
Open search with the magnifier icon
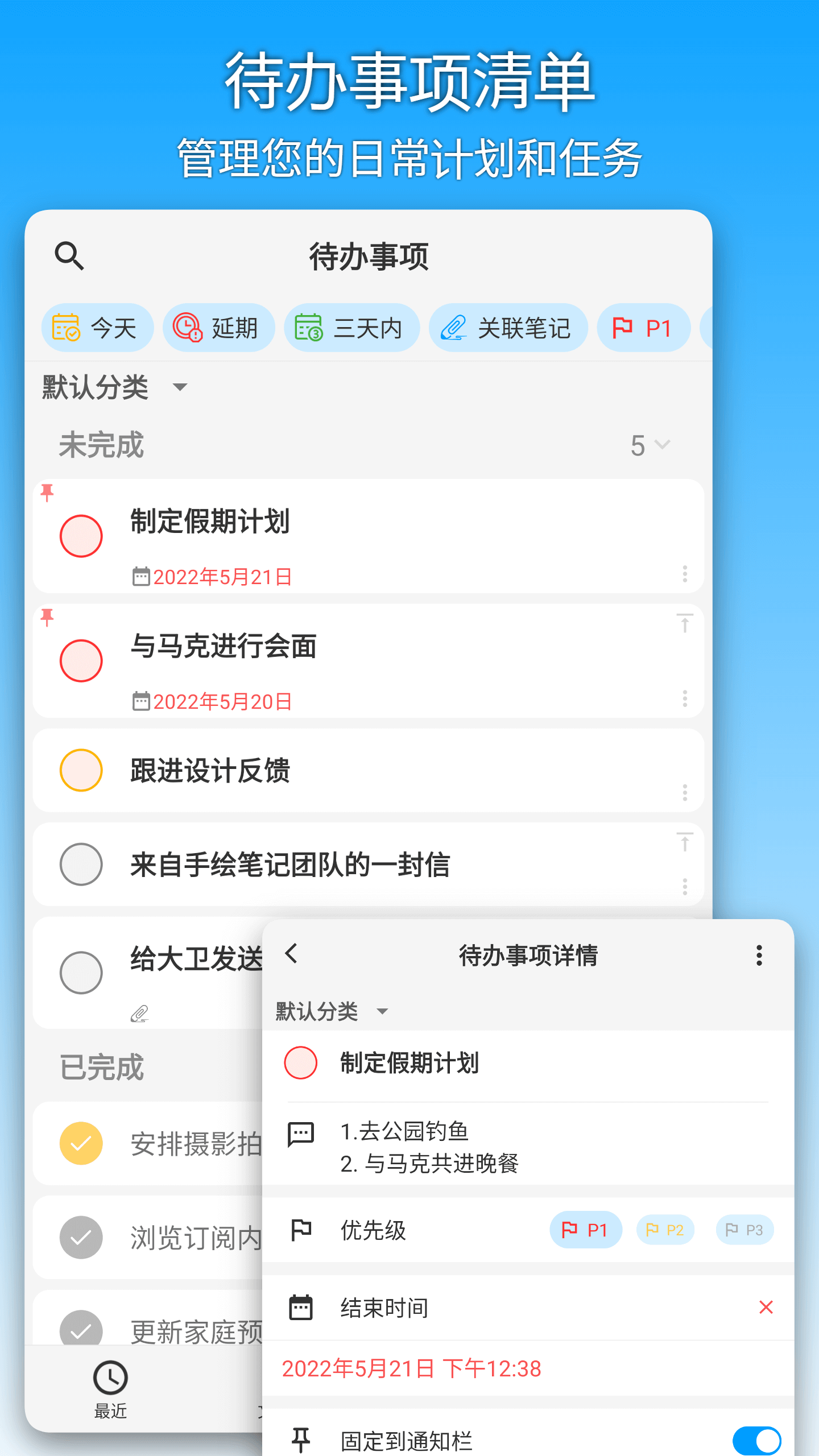69,255
